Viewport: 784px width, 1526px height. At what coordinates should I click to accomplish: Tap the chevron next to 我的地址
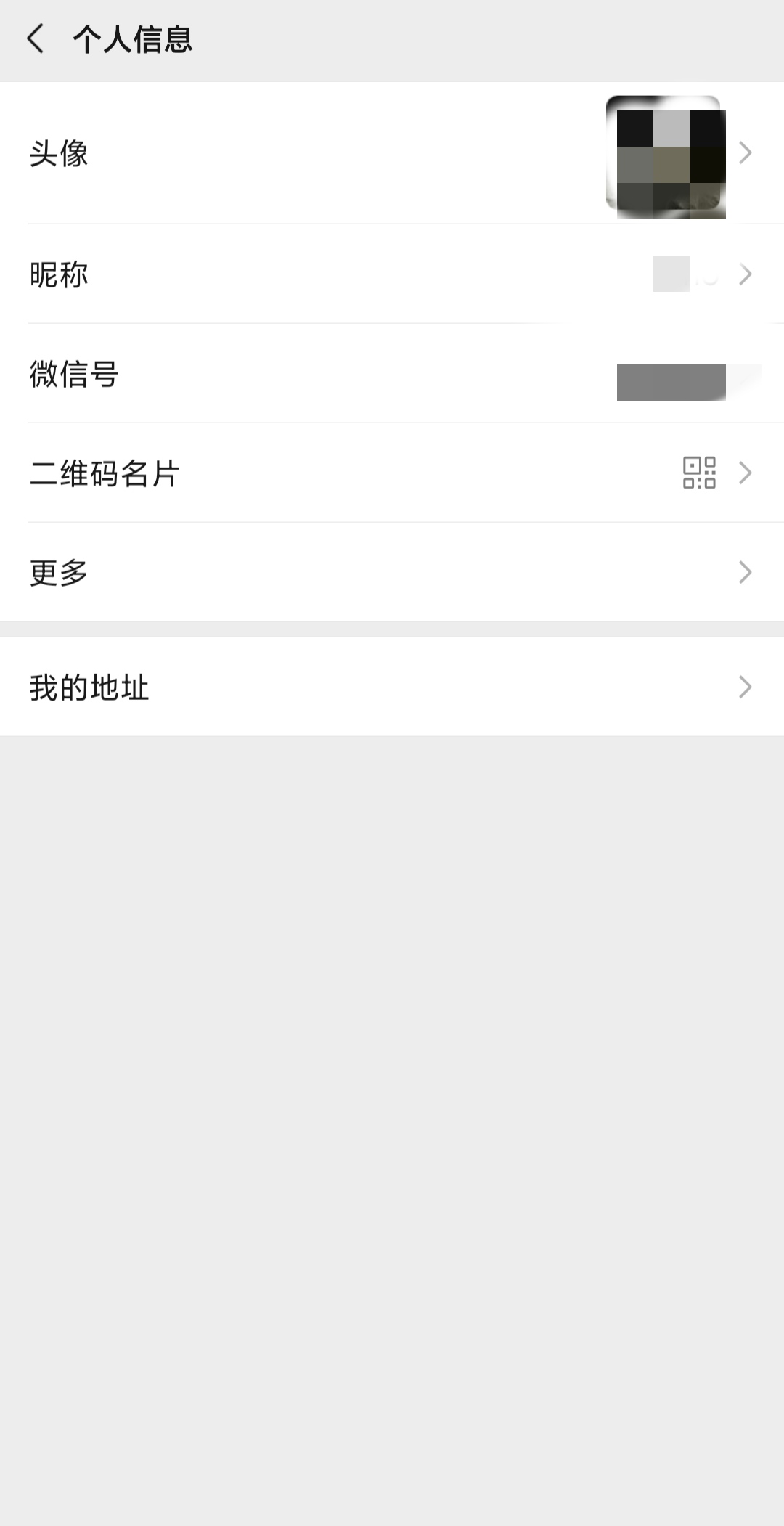745,685
